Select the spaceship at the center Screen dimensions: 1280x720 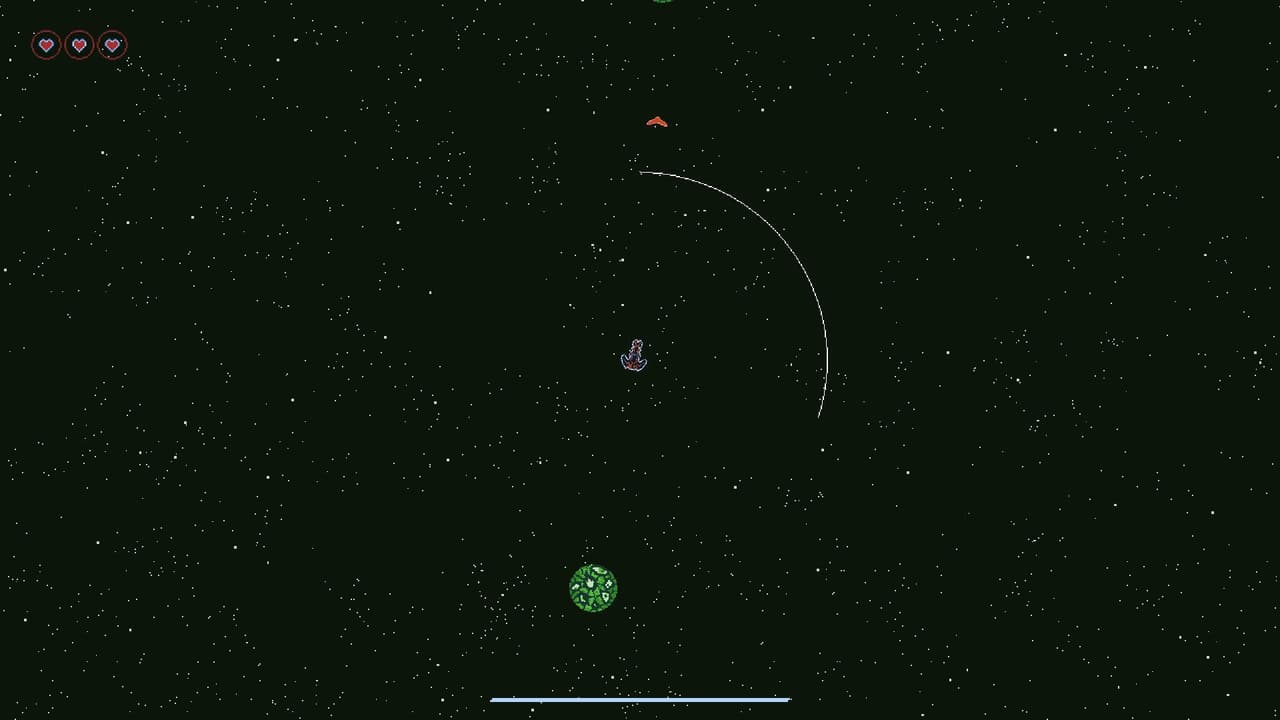(634, 355)
